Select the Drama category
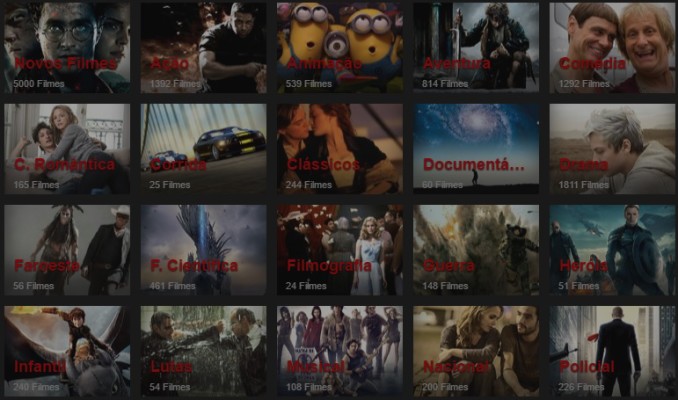Image resolution: width=678 pixels, height=400 pixels. click(x=612, y=148)
